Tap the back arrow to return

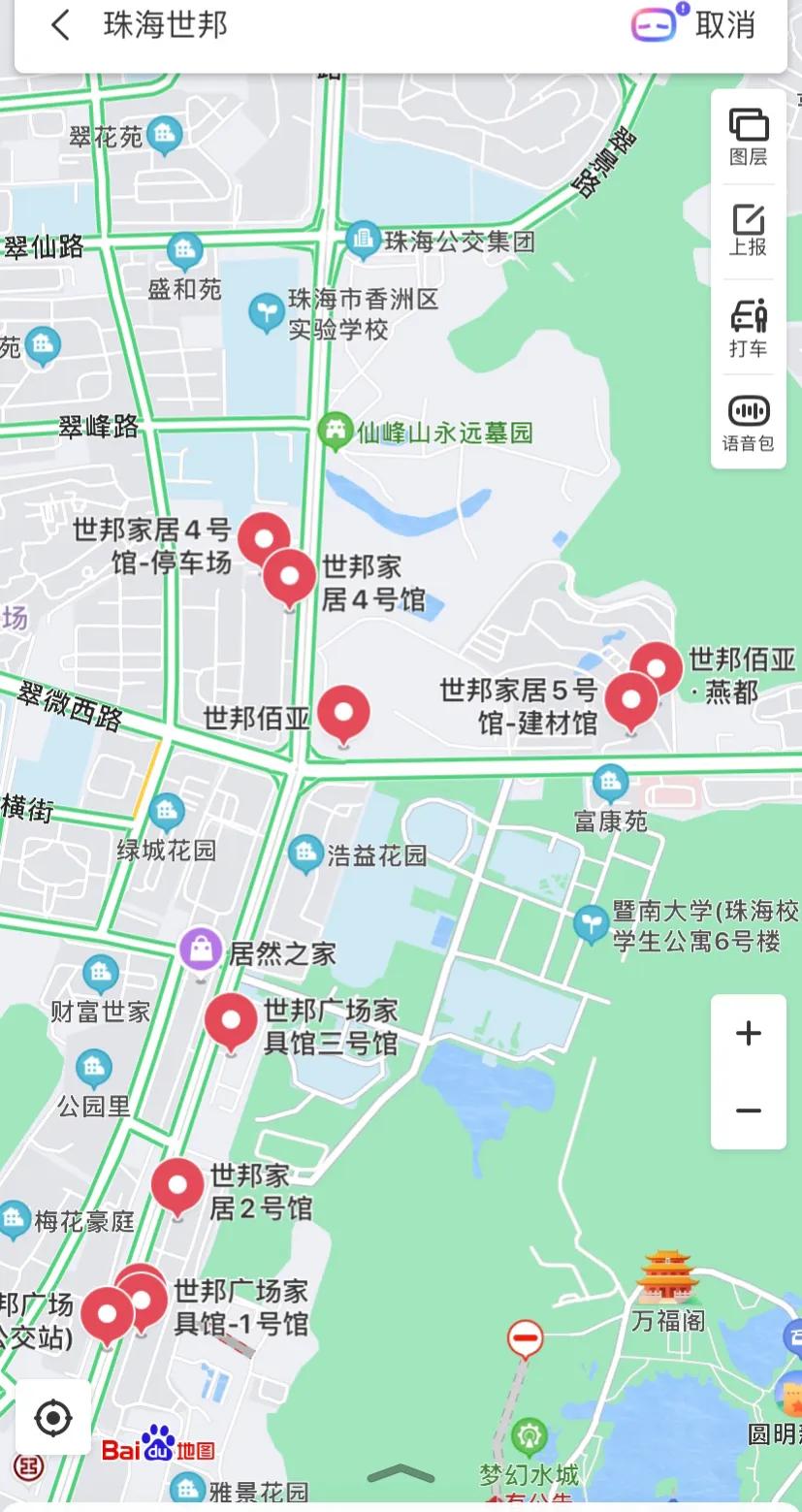(59, 25)
